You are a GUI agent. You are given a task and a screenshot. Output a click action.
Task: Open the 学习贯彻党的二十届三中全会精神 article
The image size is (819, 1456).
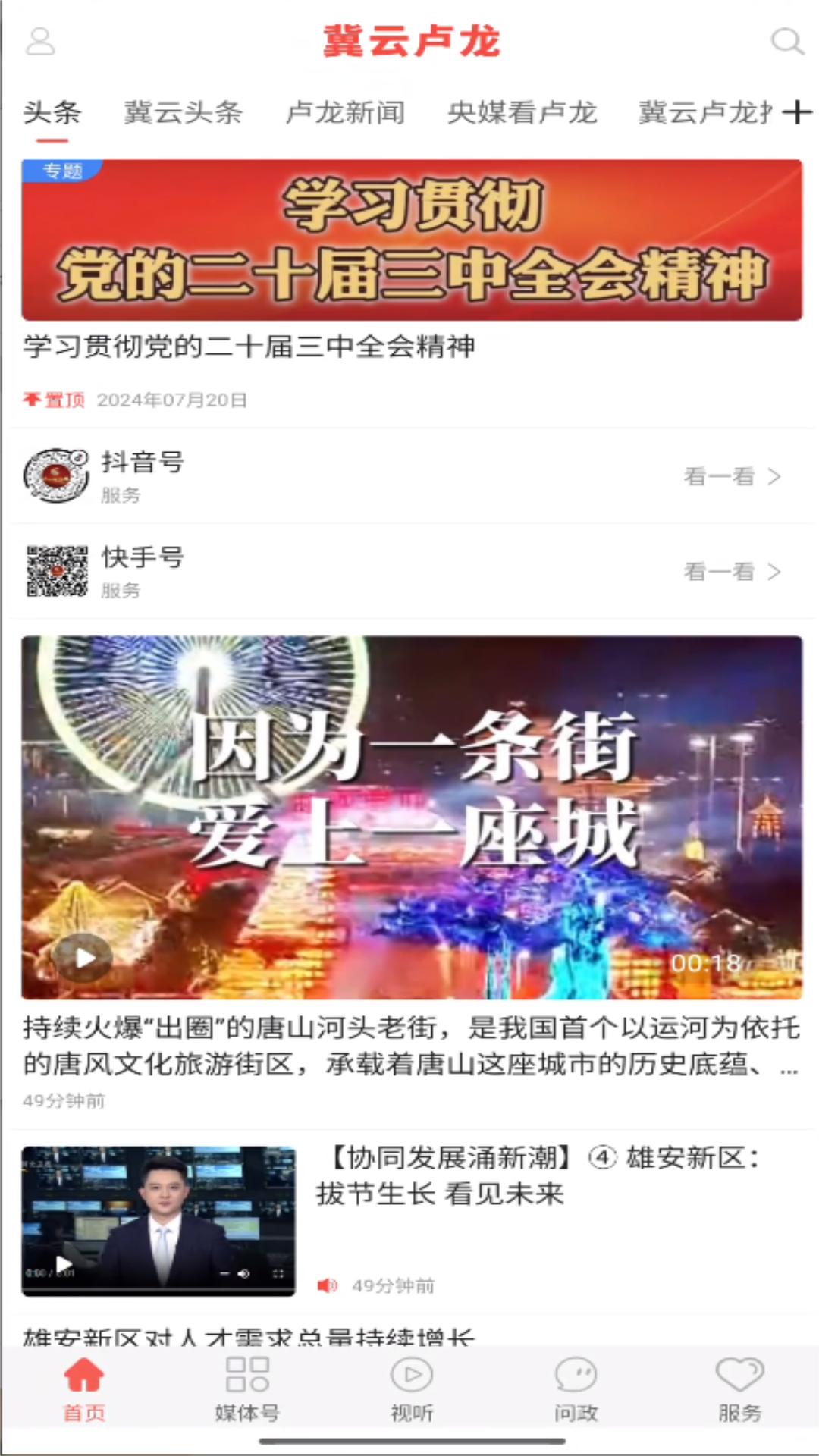click(x=250, y=348)
